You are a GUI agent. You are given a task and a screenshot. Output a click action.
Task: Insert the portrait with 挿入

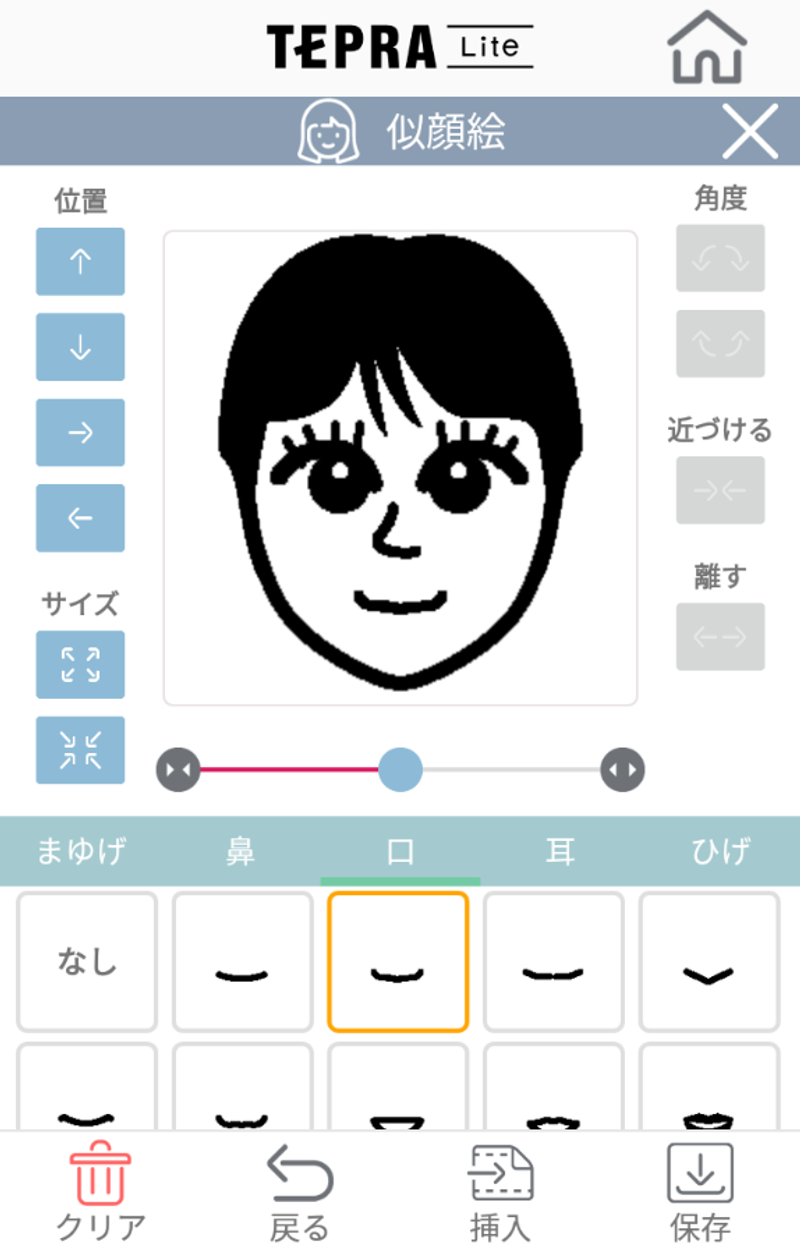point(500,1192)
